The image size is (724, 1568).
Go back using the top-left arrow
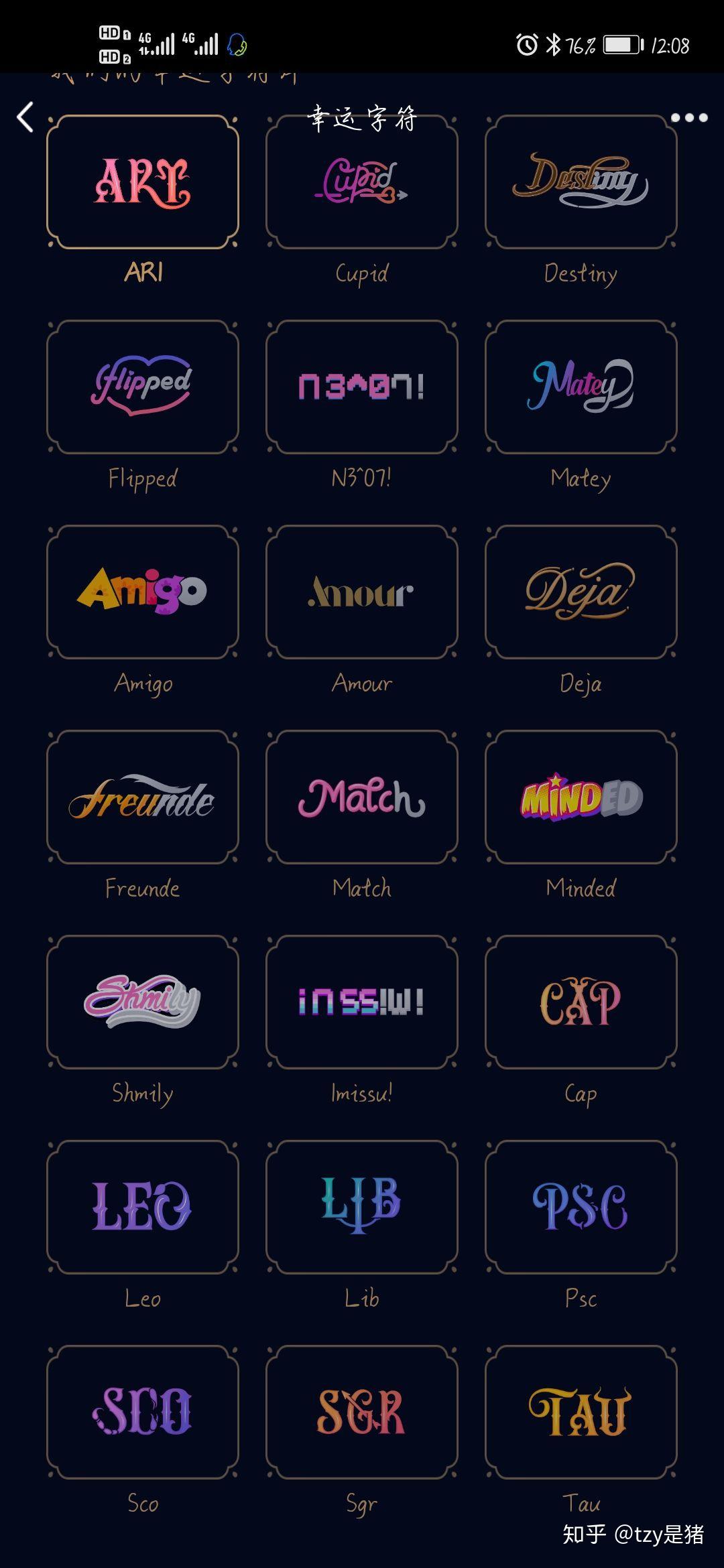[x=25, y=118]
